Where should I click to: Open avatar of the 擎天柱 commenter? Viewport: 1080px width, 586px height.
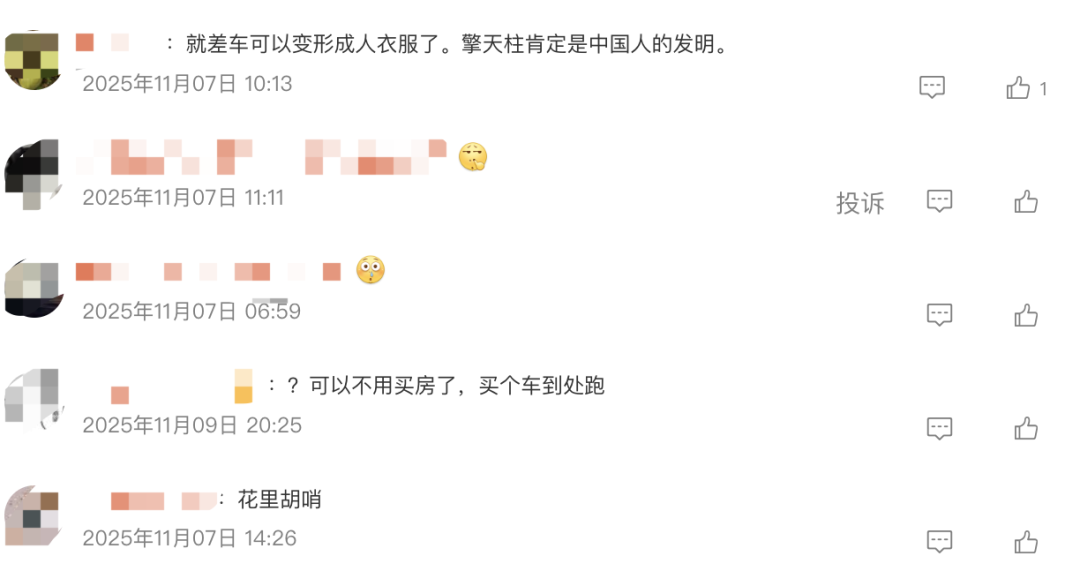coord(33,59)
